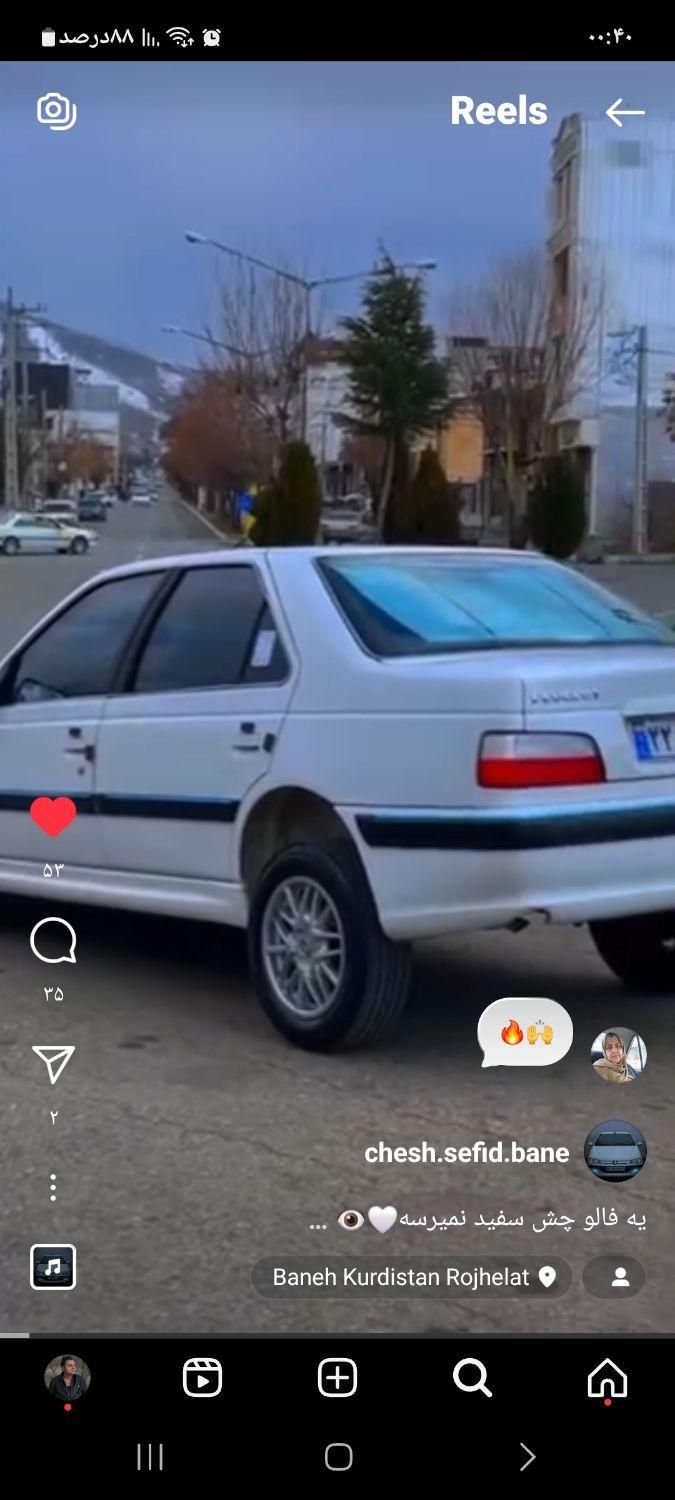The image size is (675, 1500).
Task: Switch to the Search tab
Action: tap(472, 1378)
